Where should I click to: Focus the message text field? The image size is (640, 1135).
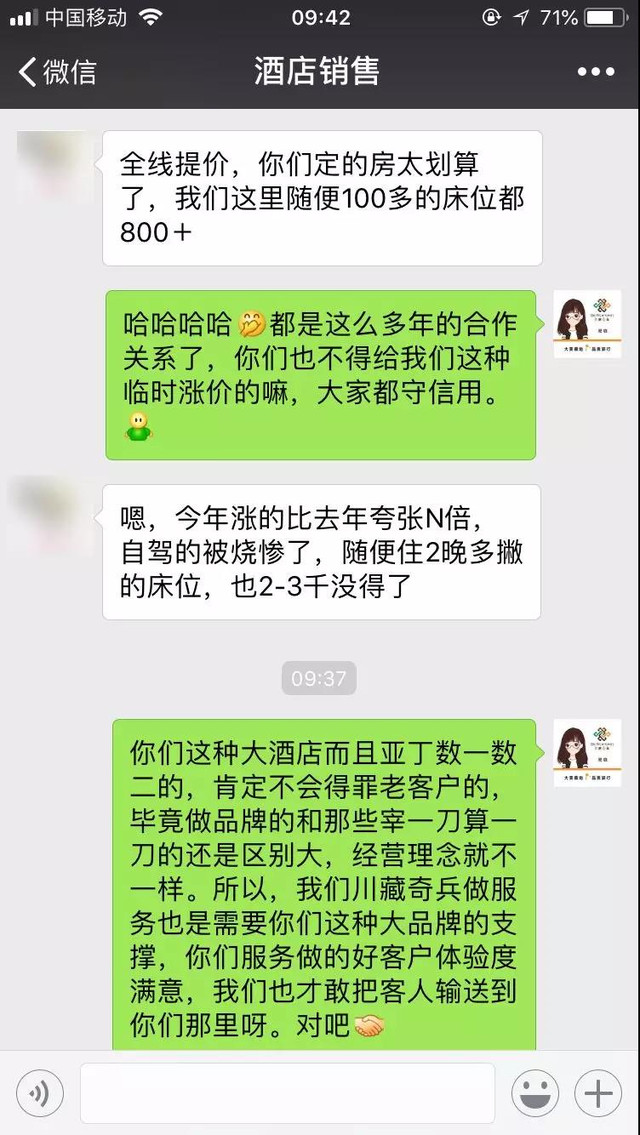pos(287,1093)
